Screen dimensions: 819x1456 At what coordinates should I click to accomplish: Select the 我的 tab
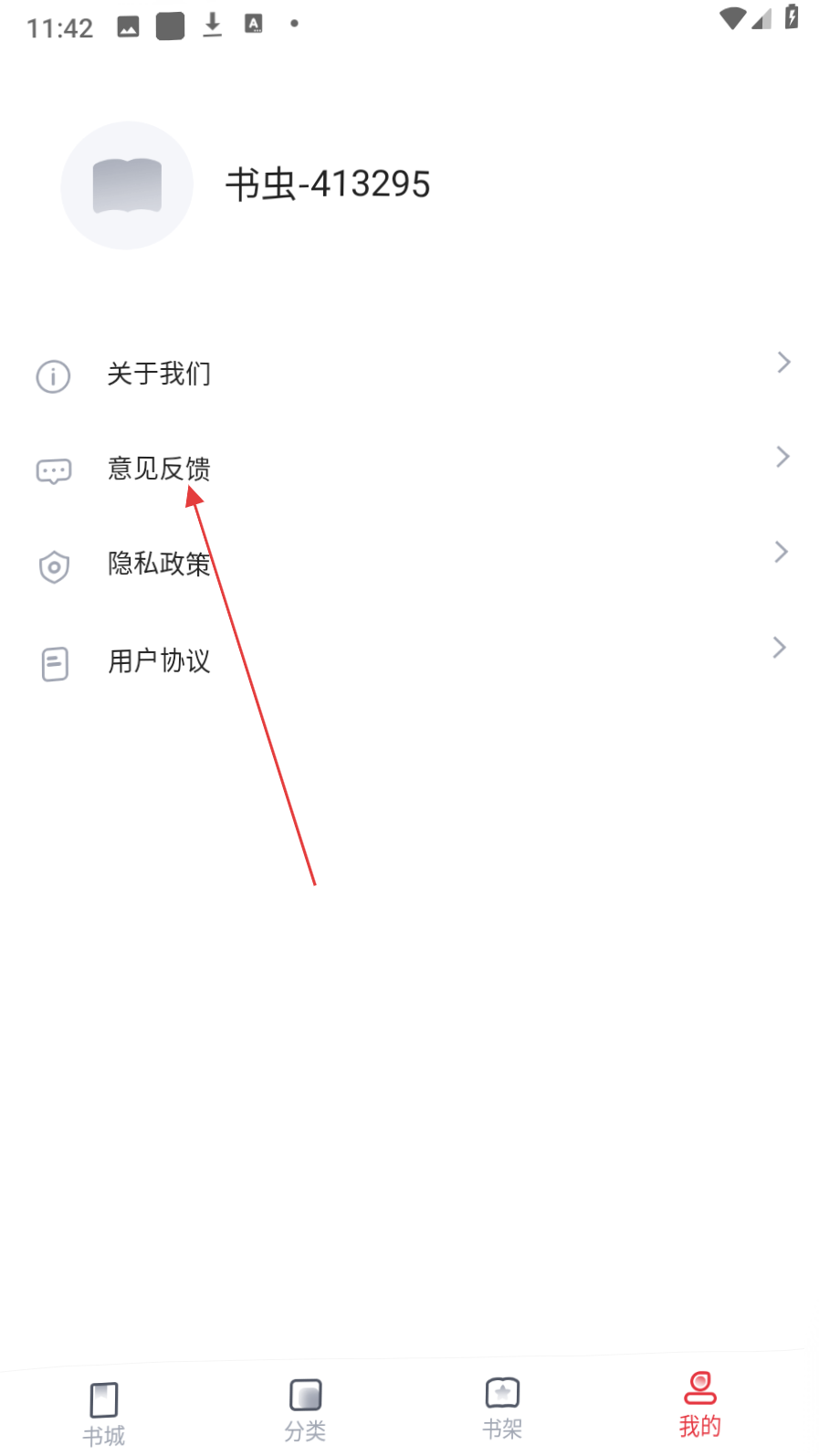pyautogui.click(x=699, y=1405)
